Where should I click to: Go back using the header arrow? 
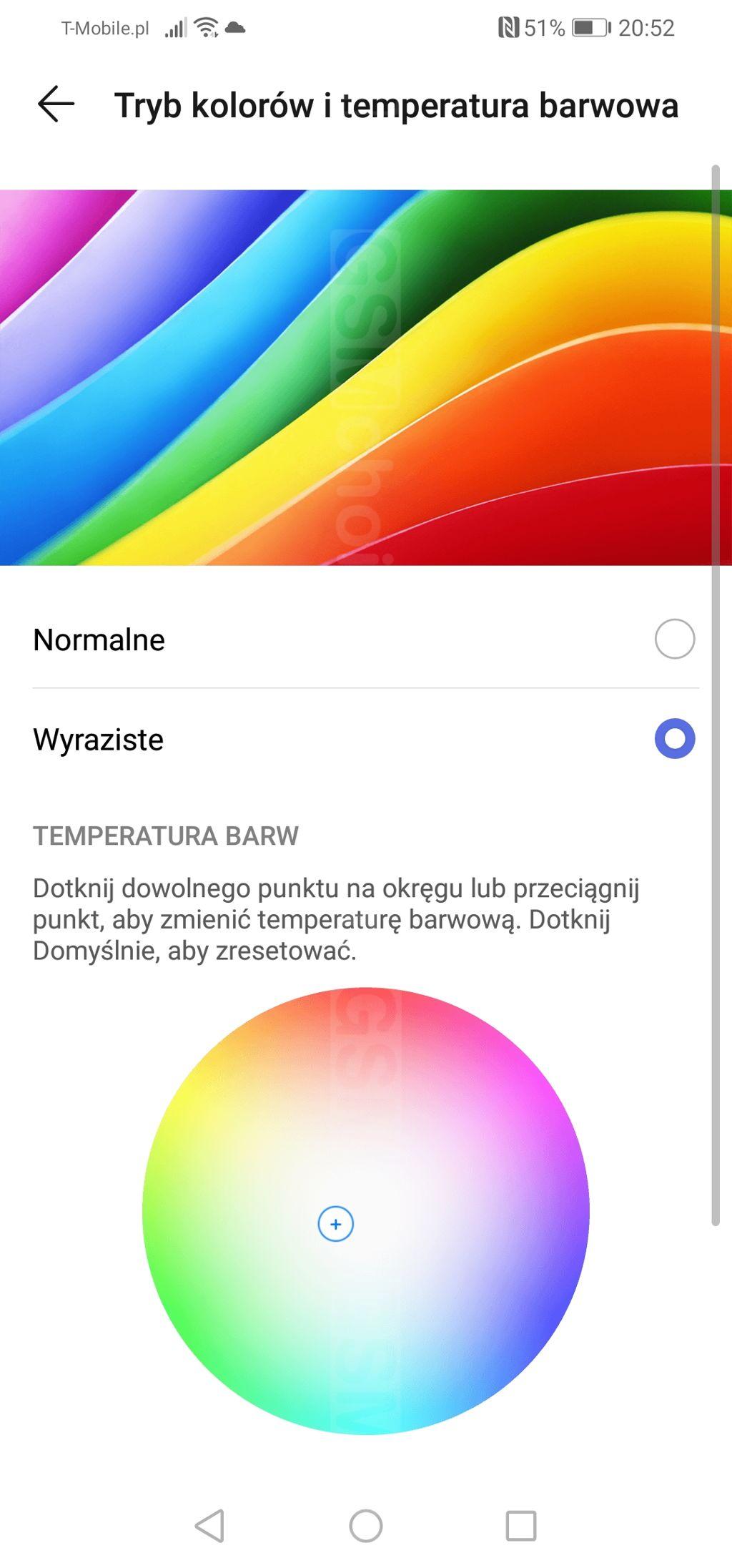(x=56, y=104)
